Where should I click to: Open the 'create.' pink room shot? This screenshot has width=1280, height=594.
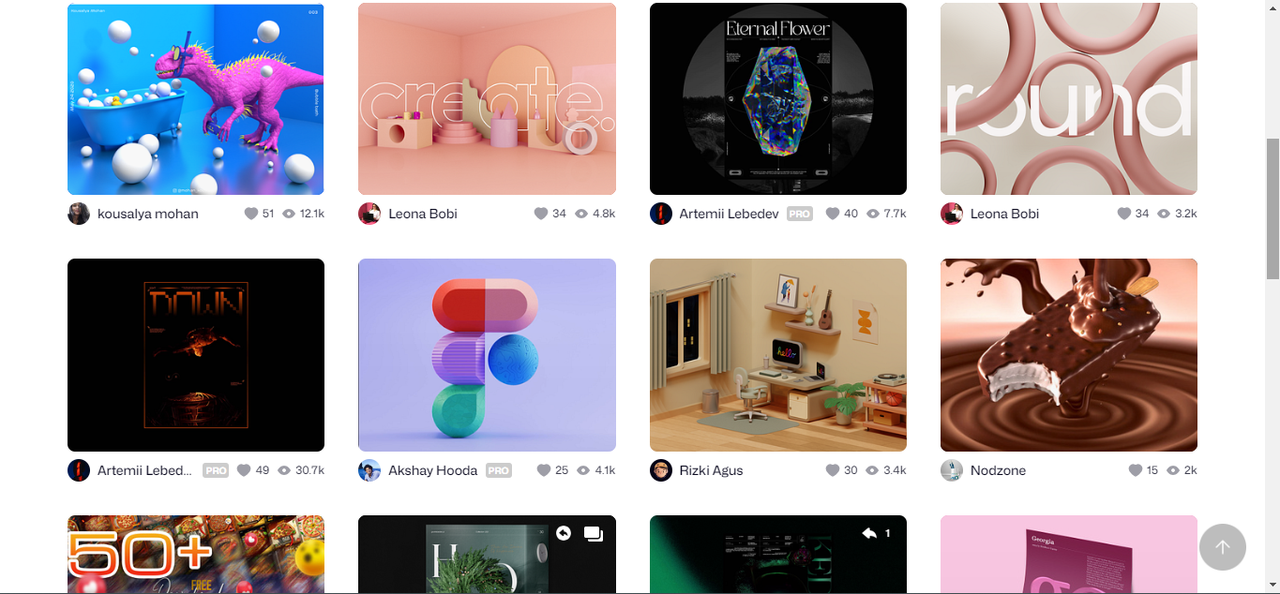tap(486, 98)
